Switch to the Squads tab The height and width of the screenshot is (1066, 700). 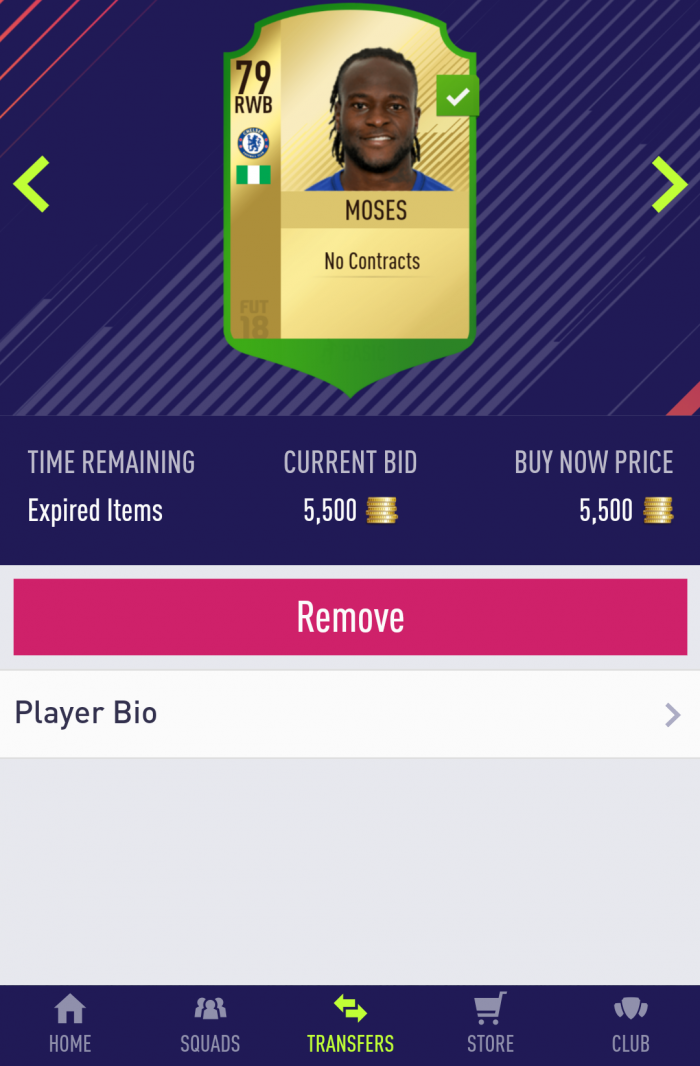[210, 1025]
